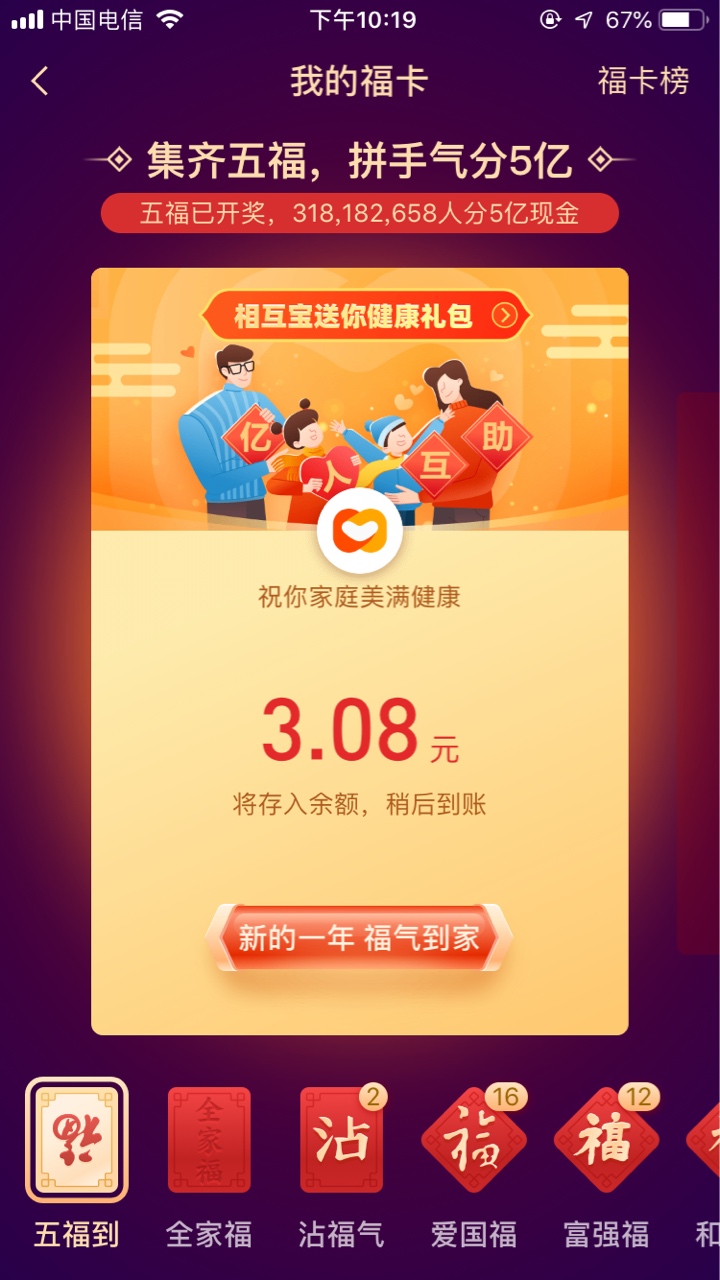The height and width of the screenshot is (1280, 720).
Task: Open 相互宝送你健康礼包 banner
Action: click(x=366, y=317)
